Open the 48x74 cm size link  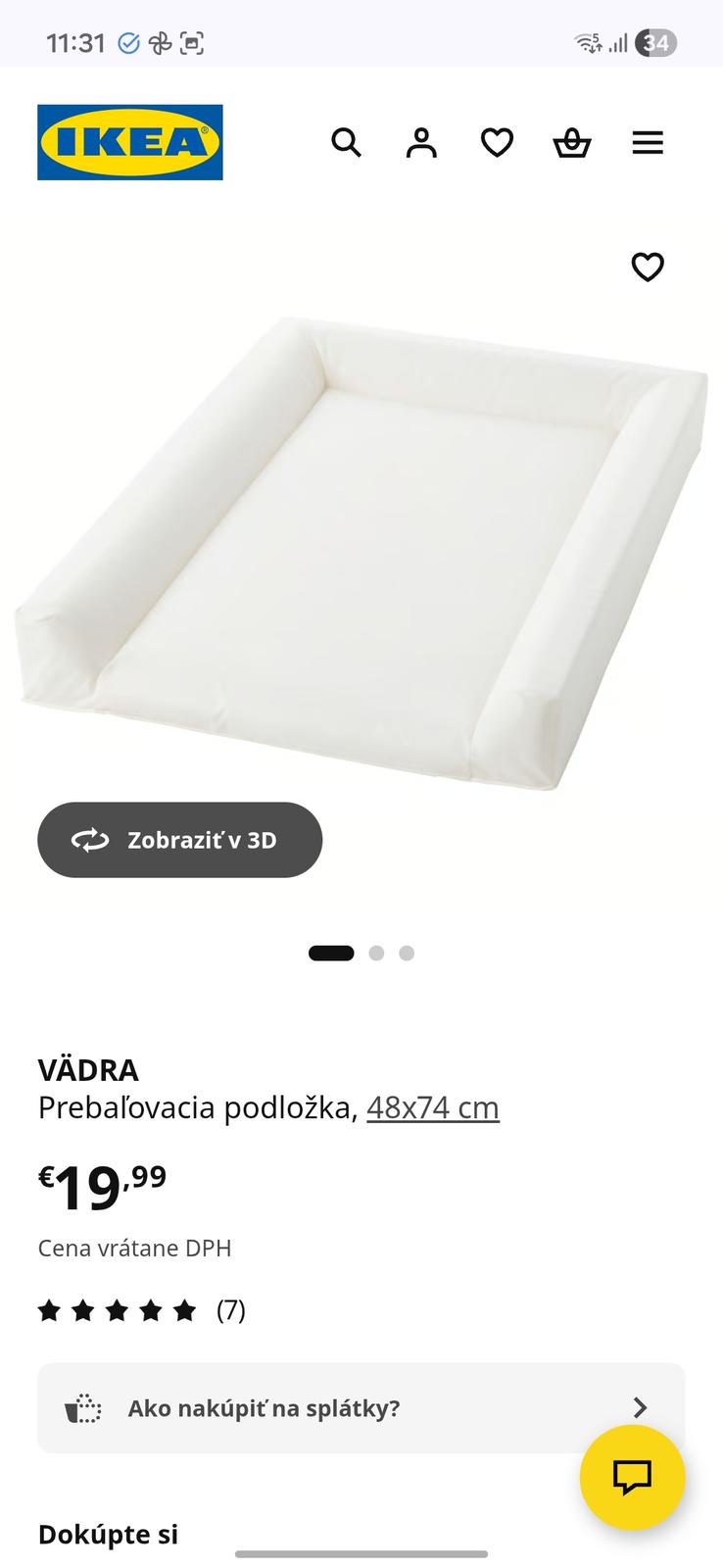pos(433,1107)
